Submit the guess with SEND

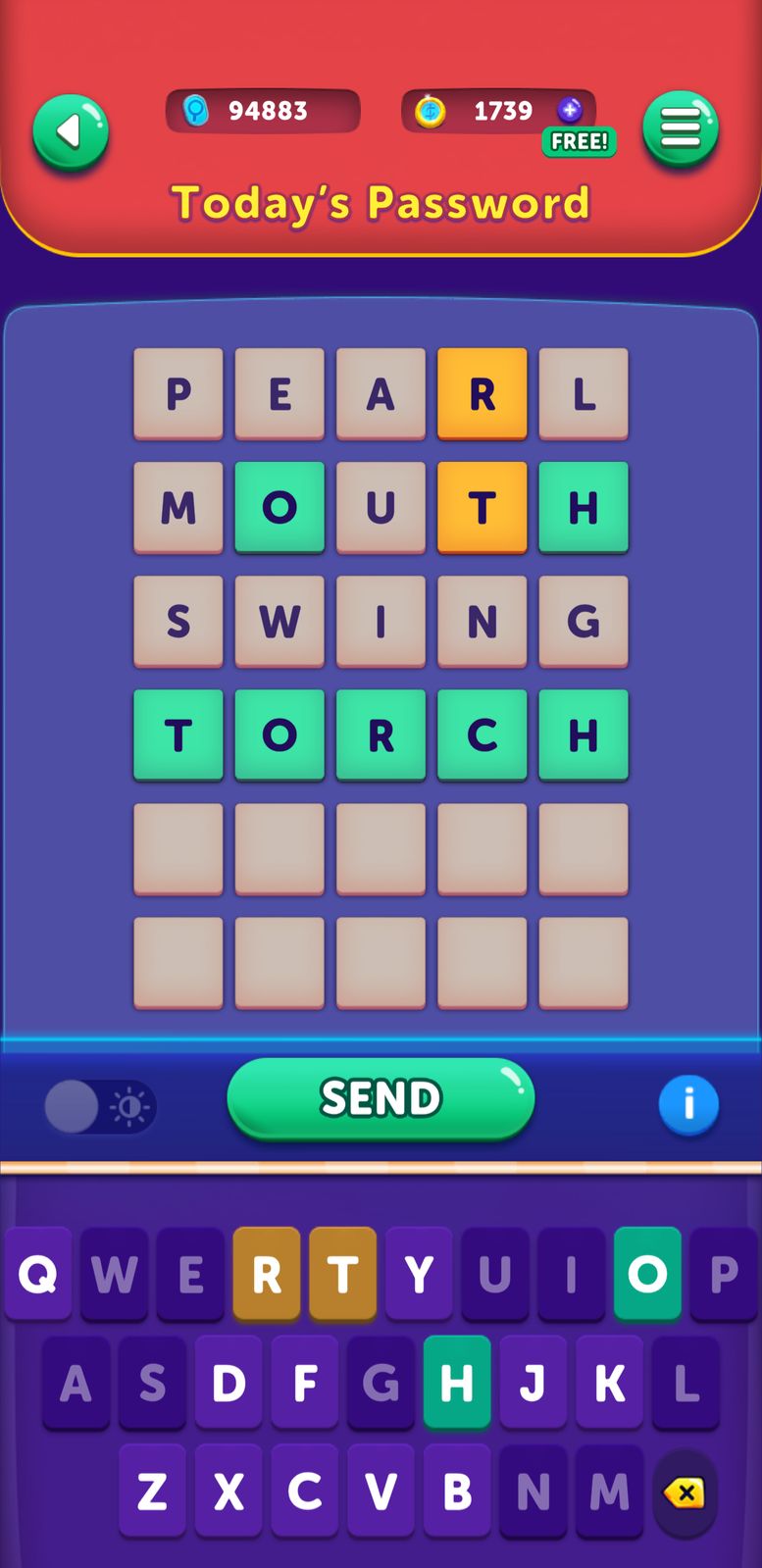pyautogui.click(x=381, y=1097)
